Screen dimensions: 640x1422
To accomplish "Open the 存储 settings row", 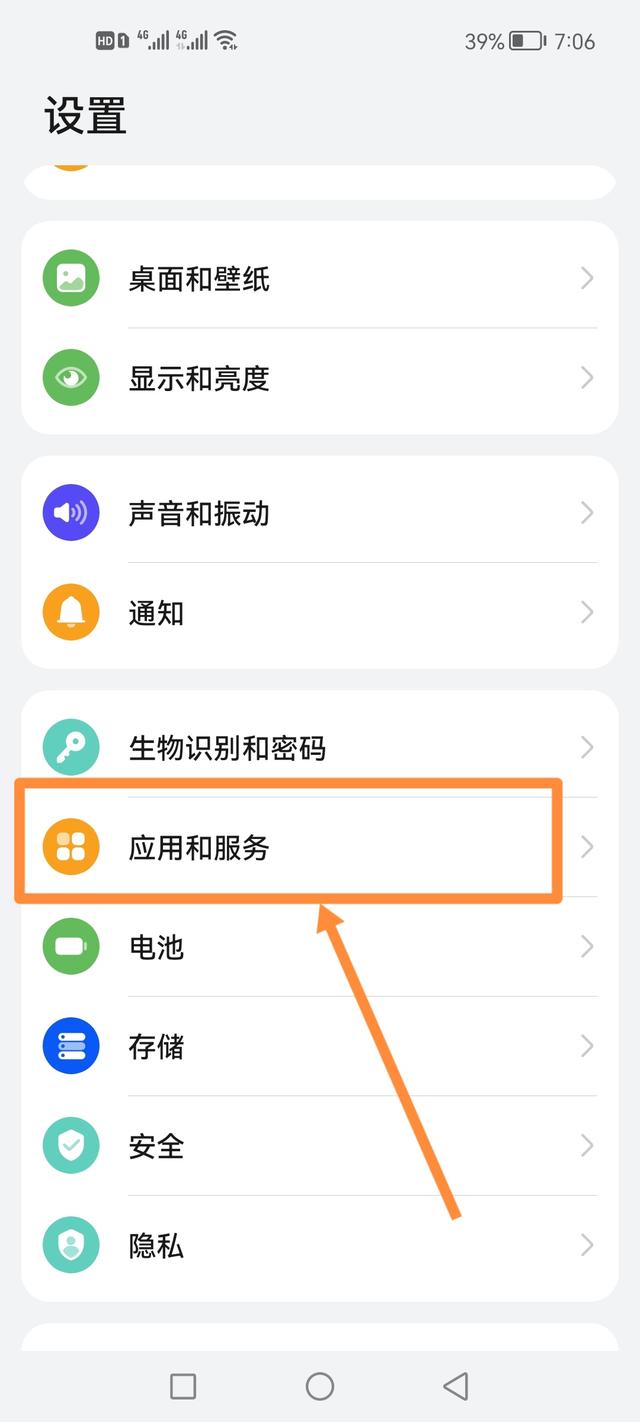I will pos(320,1046).
